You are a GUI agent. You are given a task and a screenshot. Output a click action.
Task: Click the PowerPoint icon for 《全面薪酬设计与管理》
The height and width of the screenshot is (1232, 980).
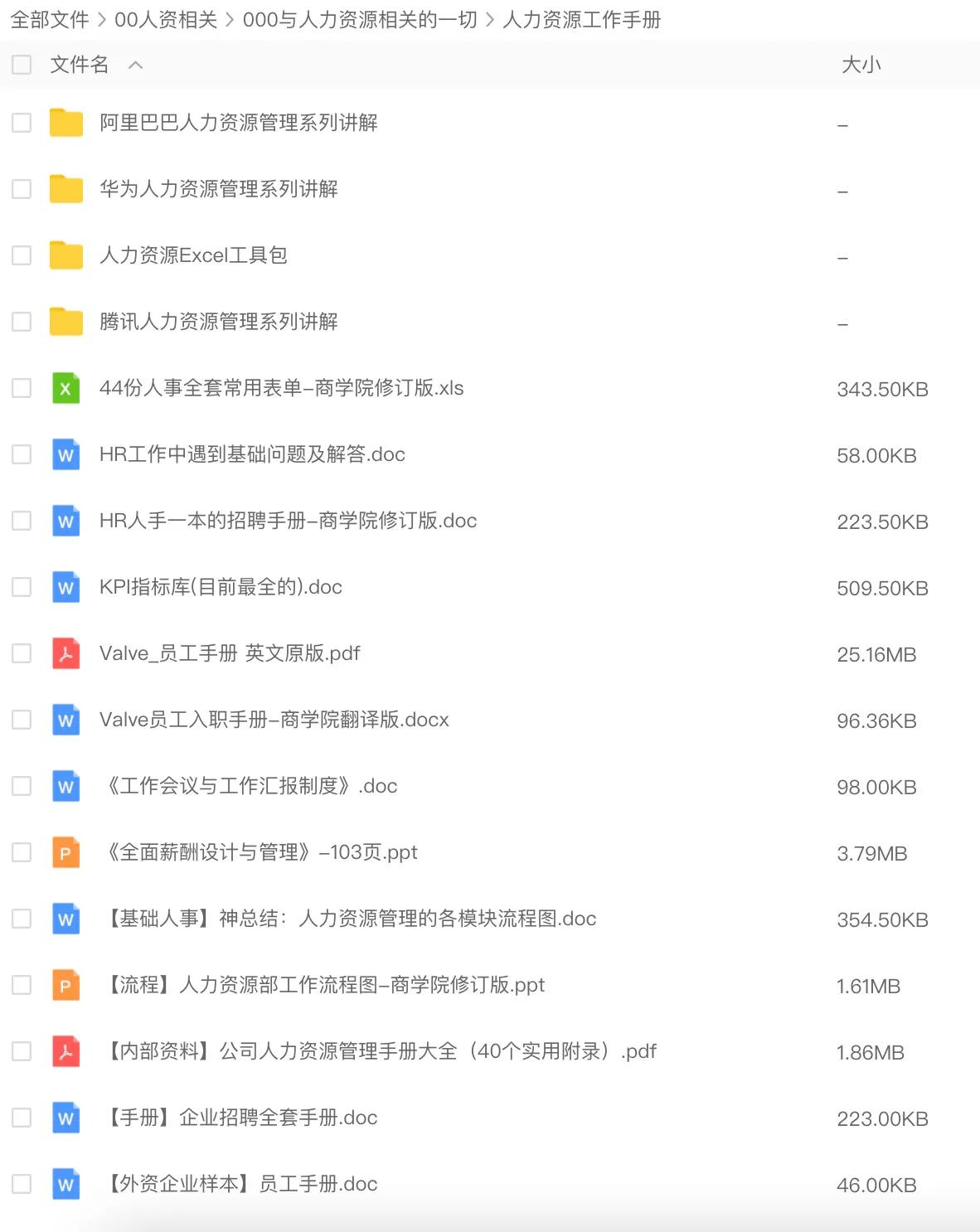pyautogui.click(x=65, y=852)
